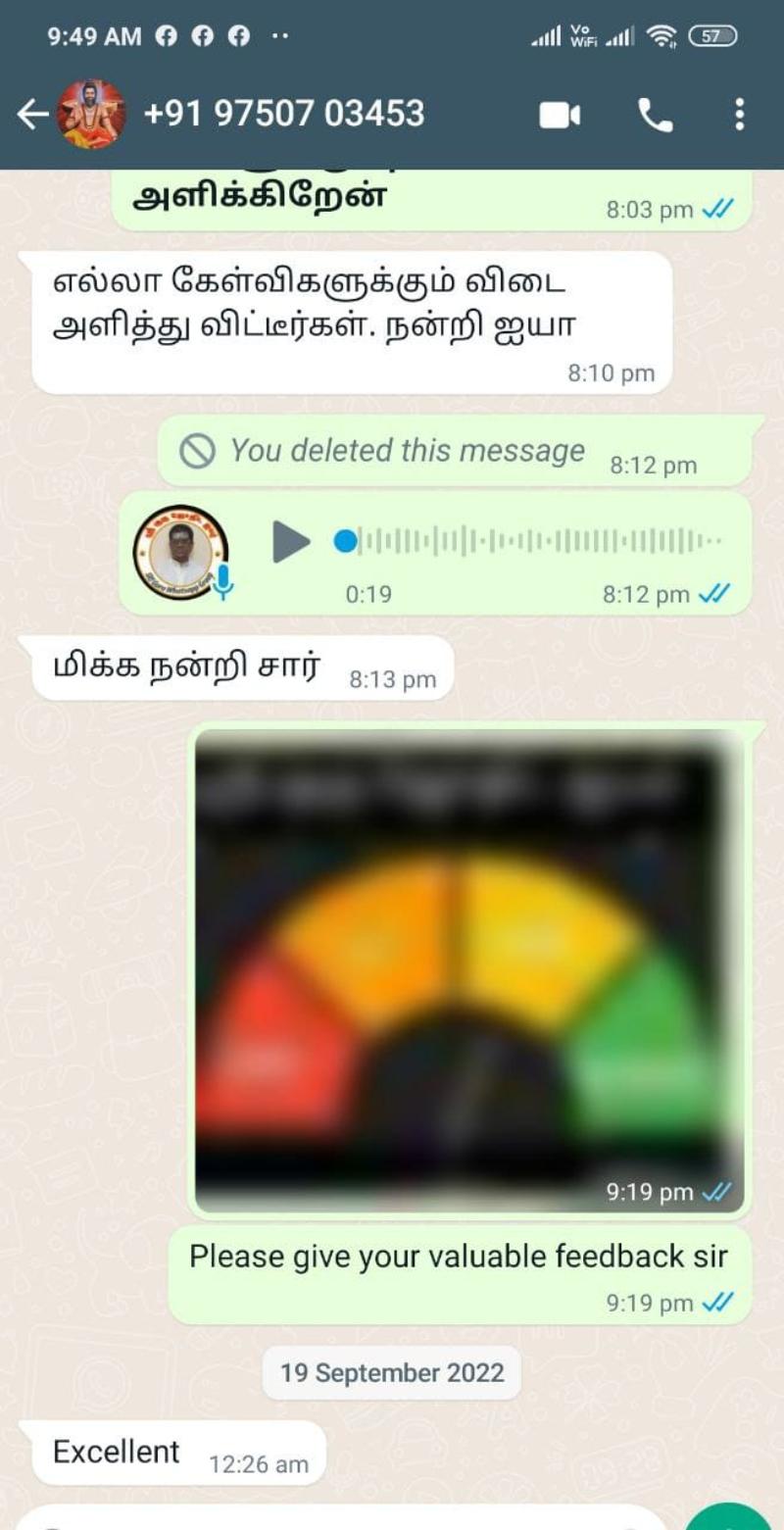Image resolution: width=784 pixels, height=1530 pixels.
Task: Play the 0:19 voice message
Action: point(291,542)
